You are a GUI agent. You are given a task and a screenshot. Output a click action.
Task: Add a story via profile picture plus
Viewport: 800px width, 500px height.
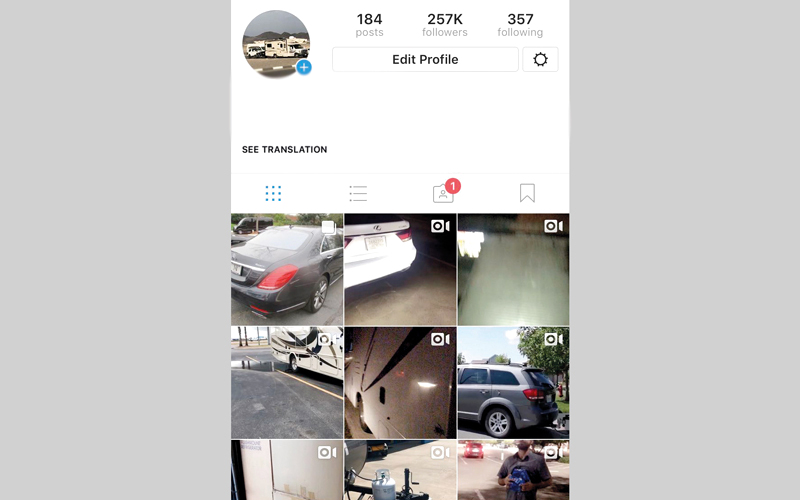(304, 68)
